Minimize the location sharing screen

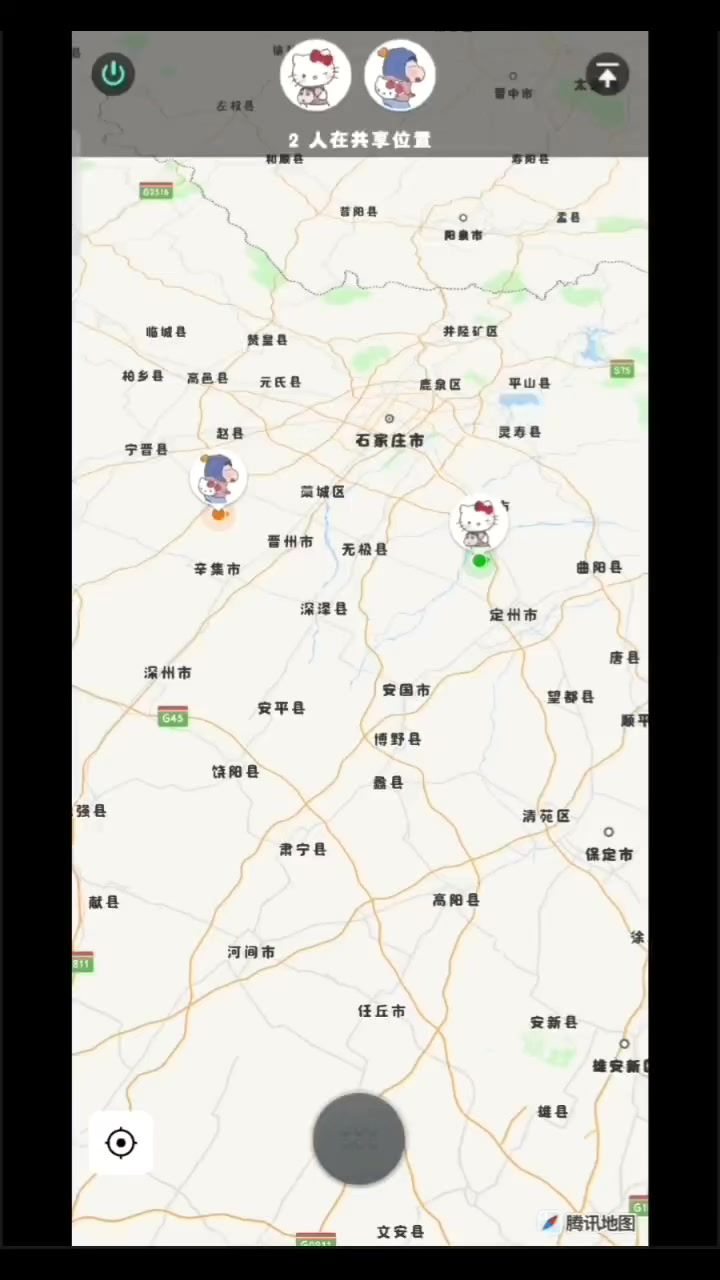pos(607,74)
